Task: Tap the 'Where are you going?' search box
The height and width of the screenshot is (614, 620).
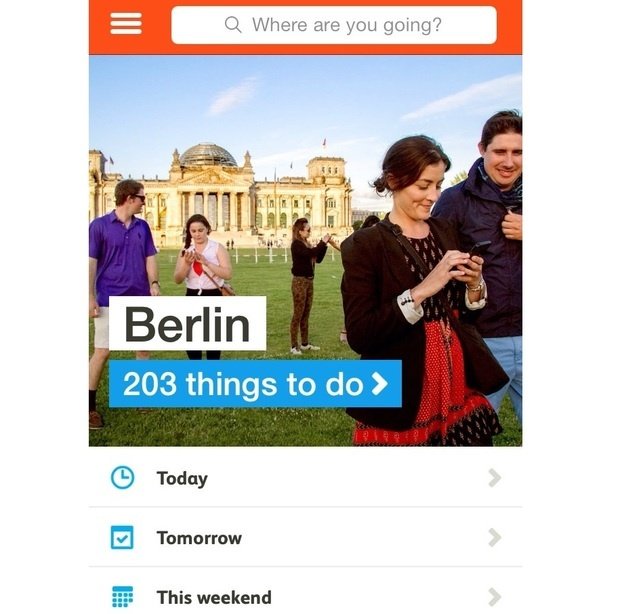Action: click(333, 25)
